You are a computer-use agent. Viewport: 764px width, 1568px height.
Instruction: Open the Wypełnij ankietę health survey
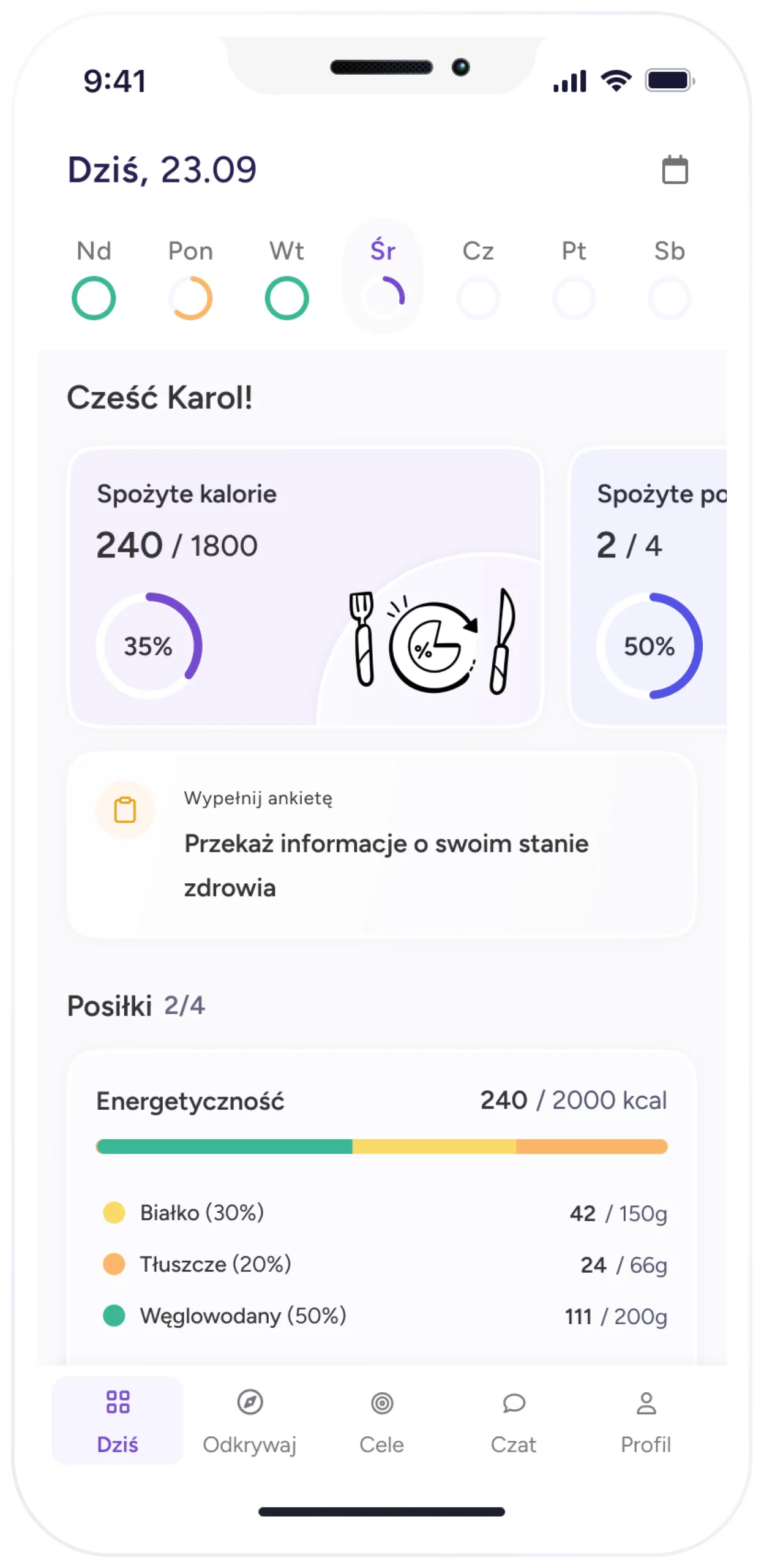point(381,844)
